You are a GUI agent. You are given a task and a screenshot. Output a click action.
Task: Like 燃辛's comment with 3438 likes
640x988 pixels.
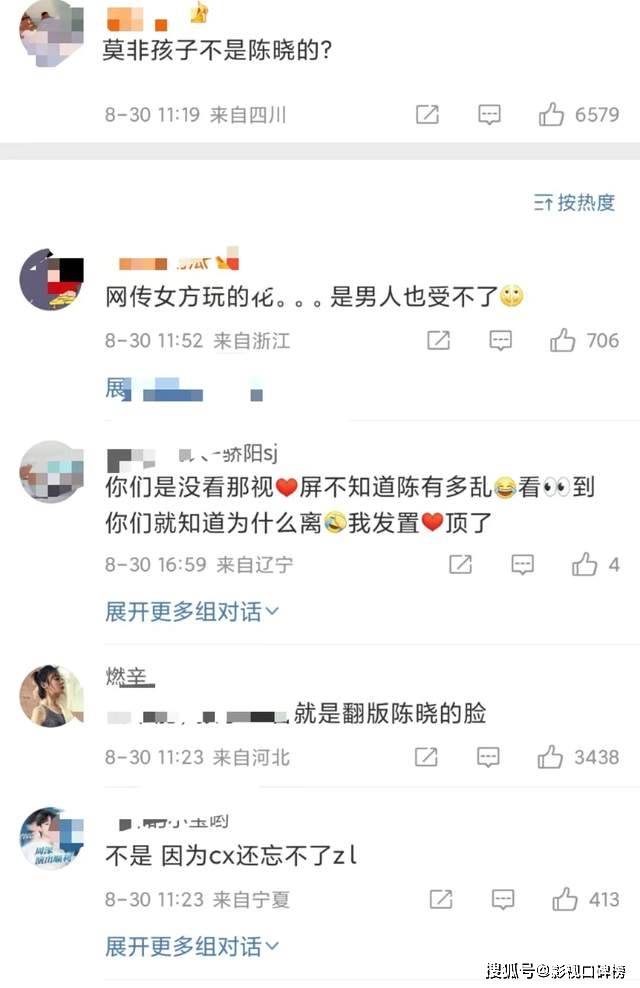550,757
